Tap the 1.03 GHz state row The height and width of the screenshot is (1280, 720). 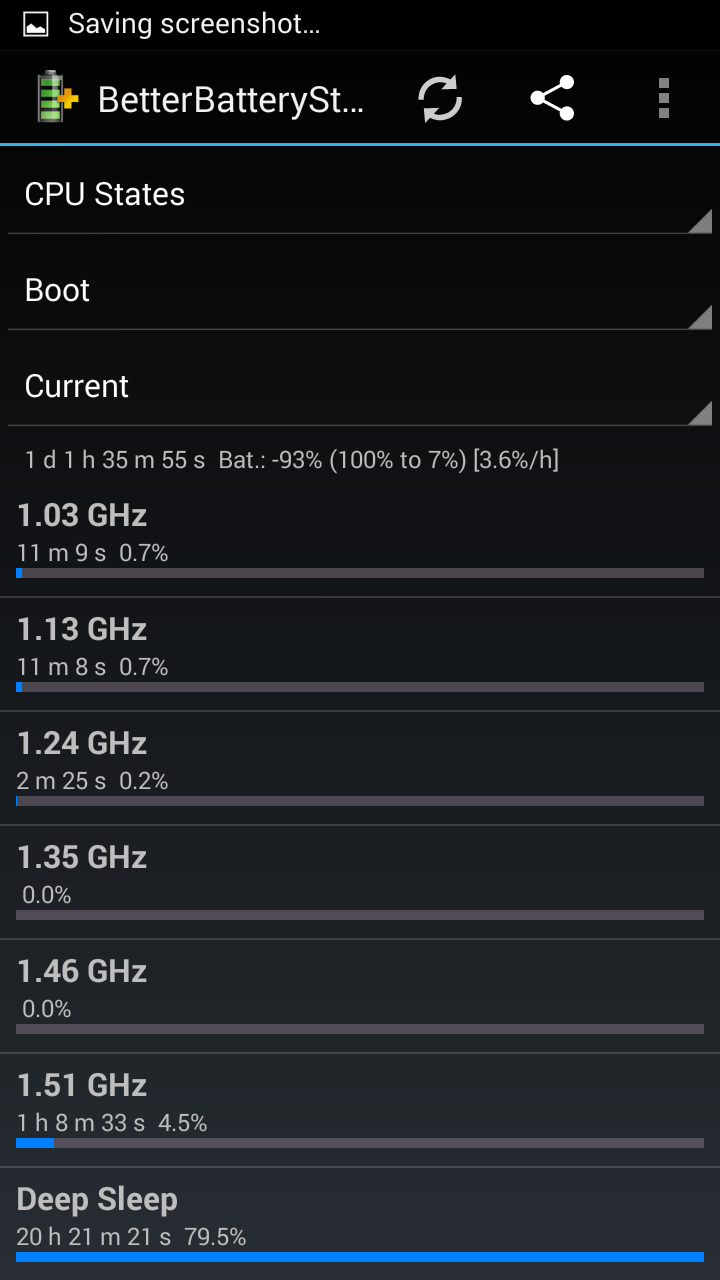tap(360, 540)
